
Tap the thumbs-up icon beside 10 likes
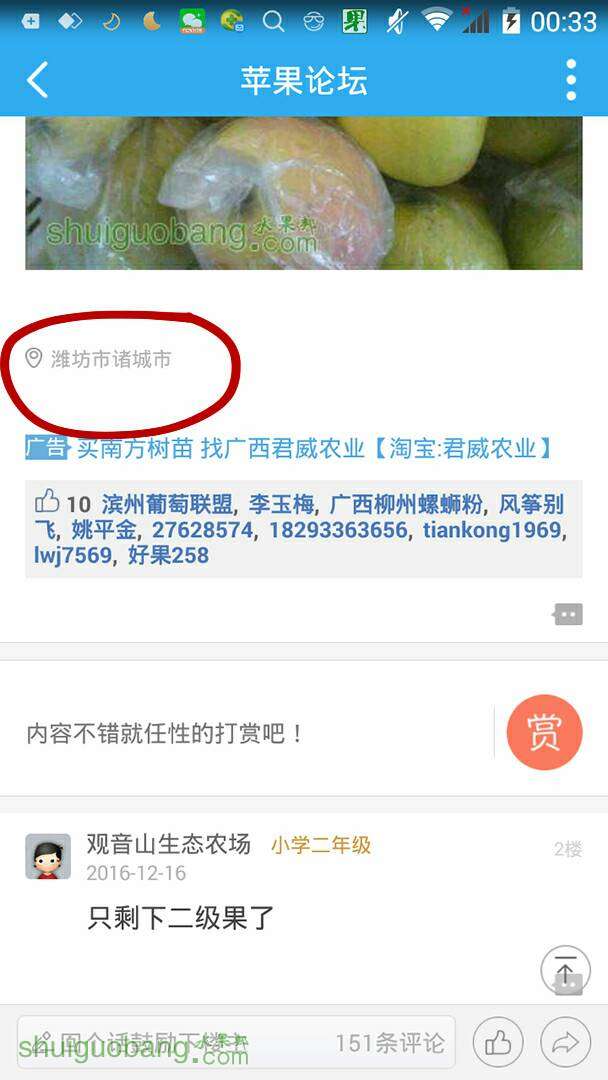click(46, 502)
